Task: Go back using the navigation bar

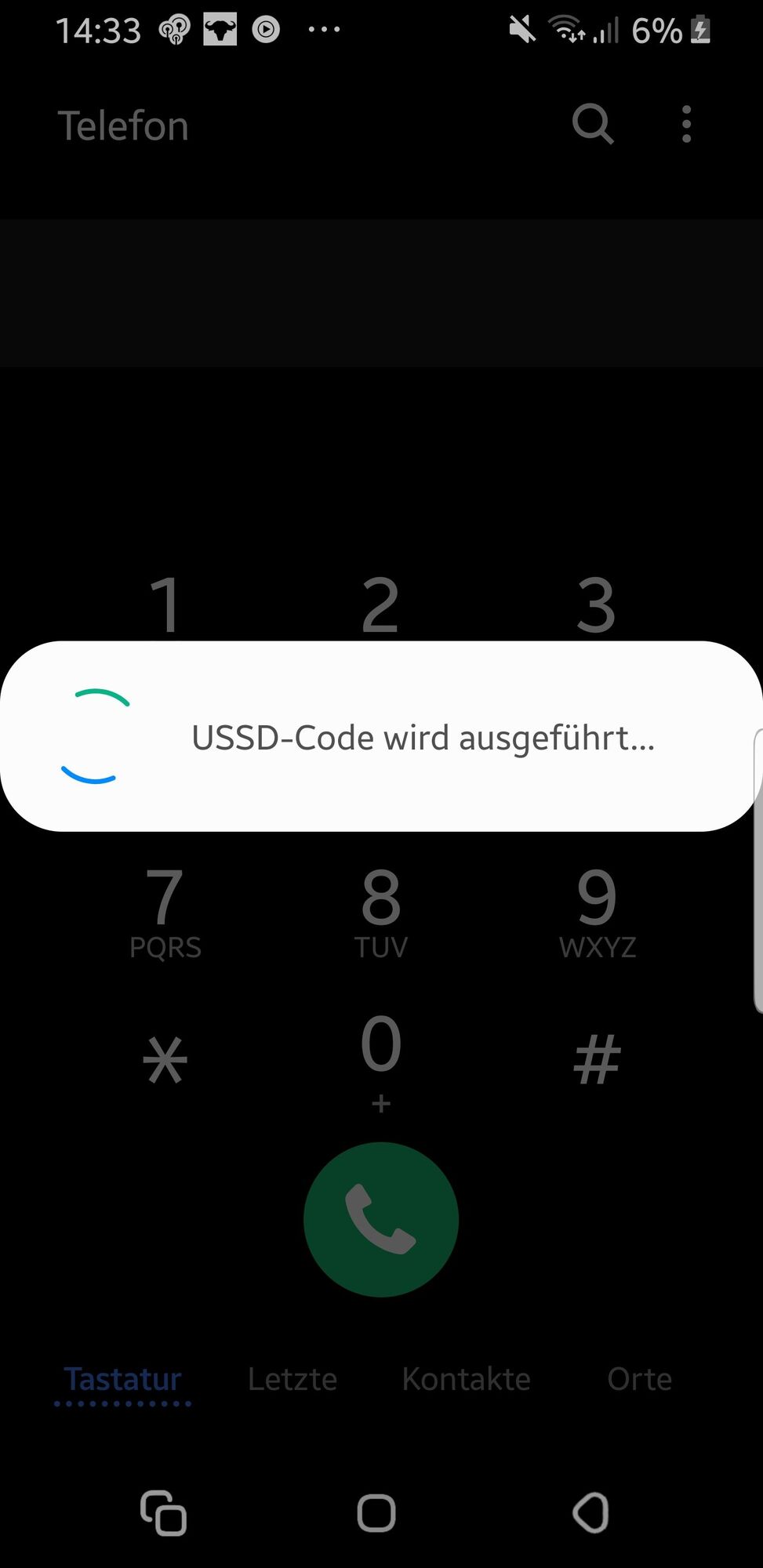Action: (x=591, y=1512)
